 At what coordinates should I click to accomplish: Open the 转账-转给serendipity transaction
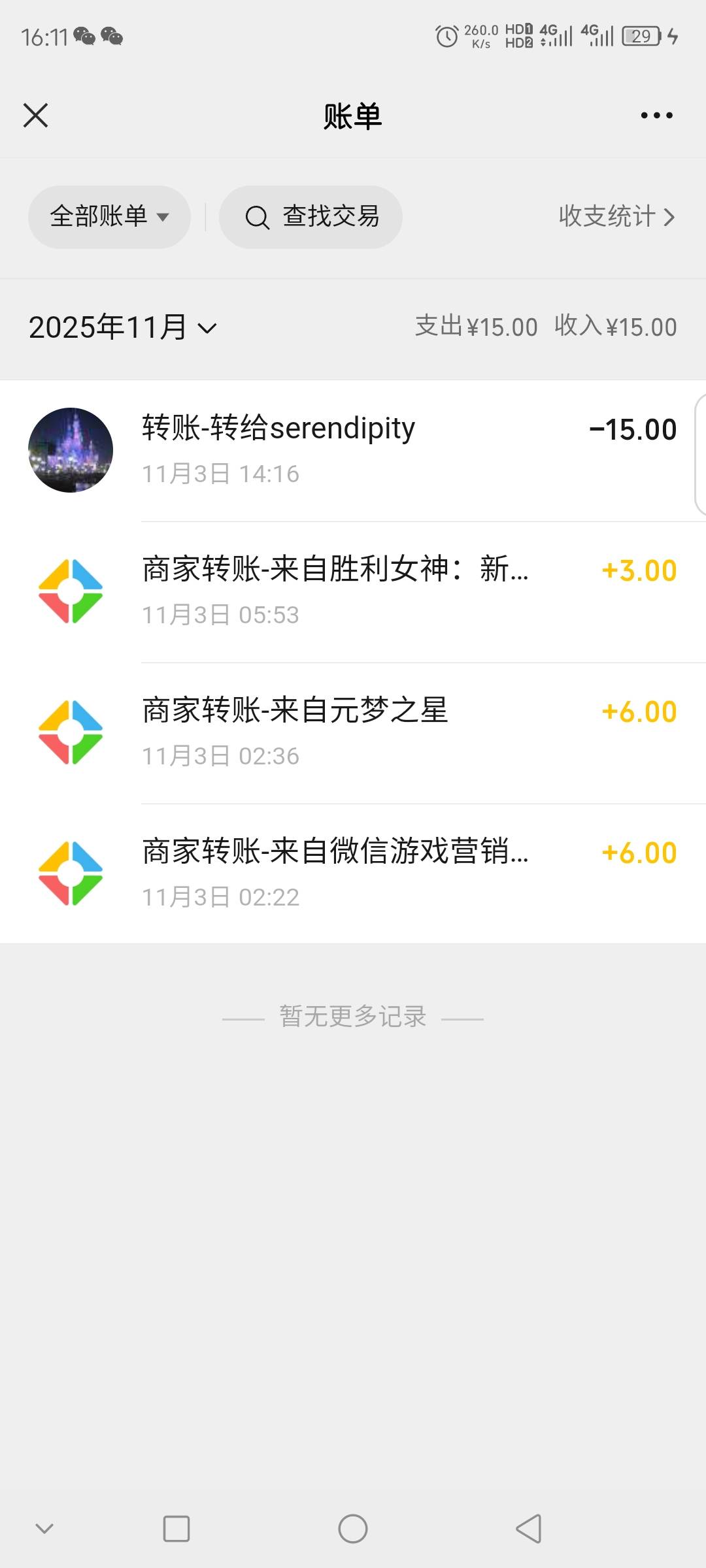pos(353,450)
